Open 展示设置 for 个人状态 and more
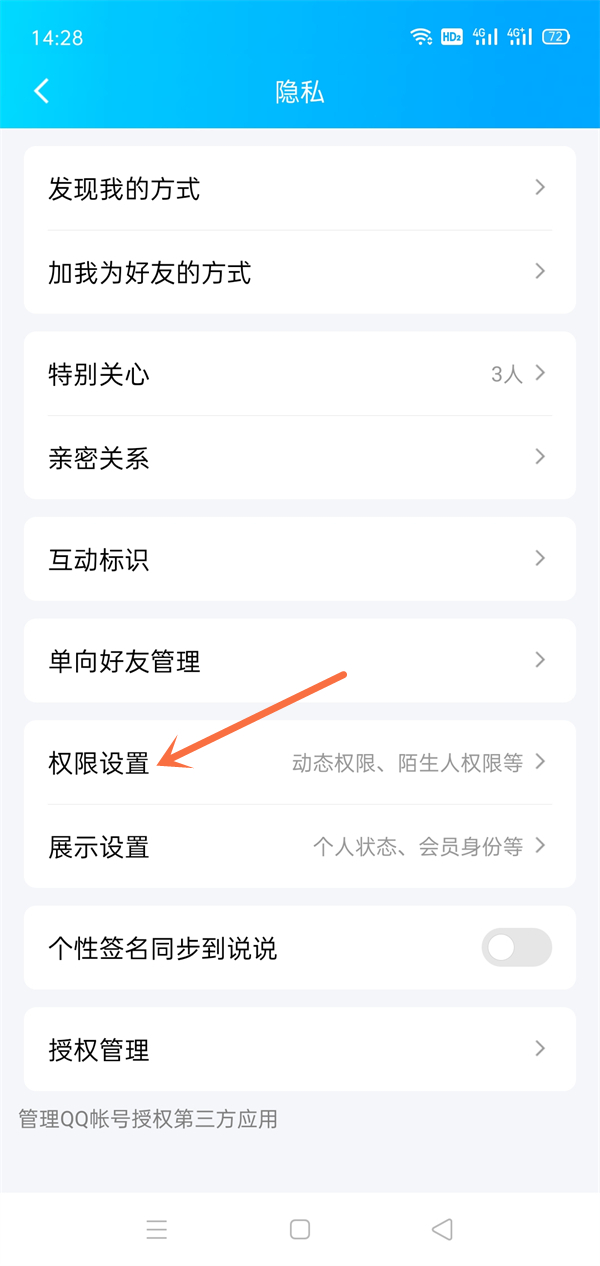This screenshot has width=600, height=1266. point(299,847)
